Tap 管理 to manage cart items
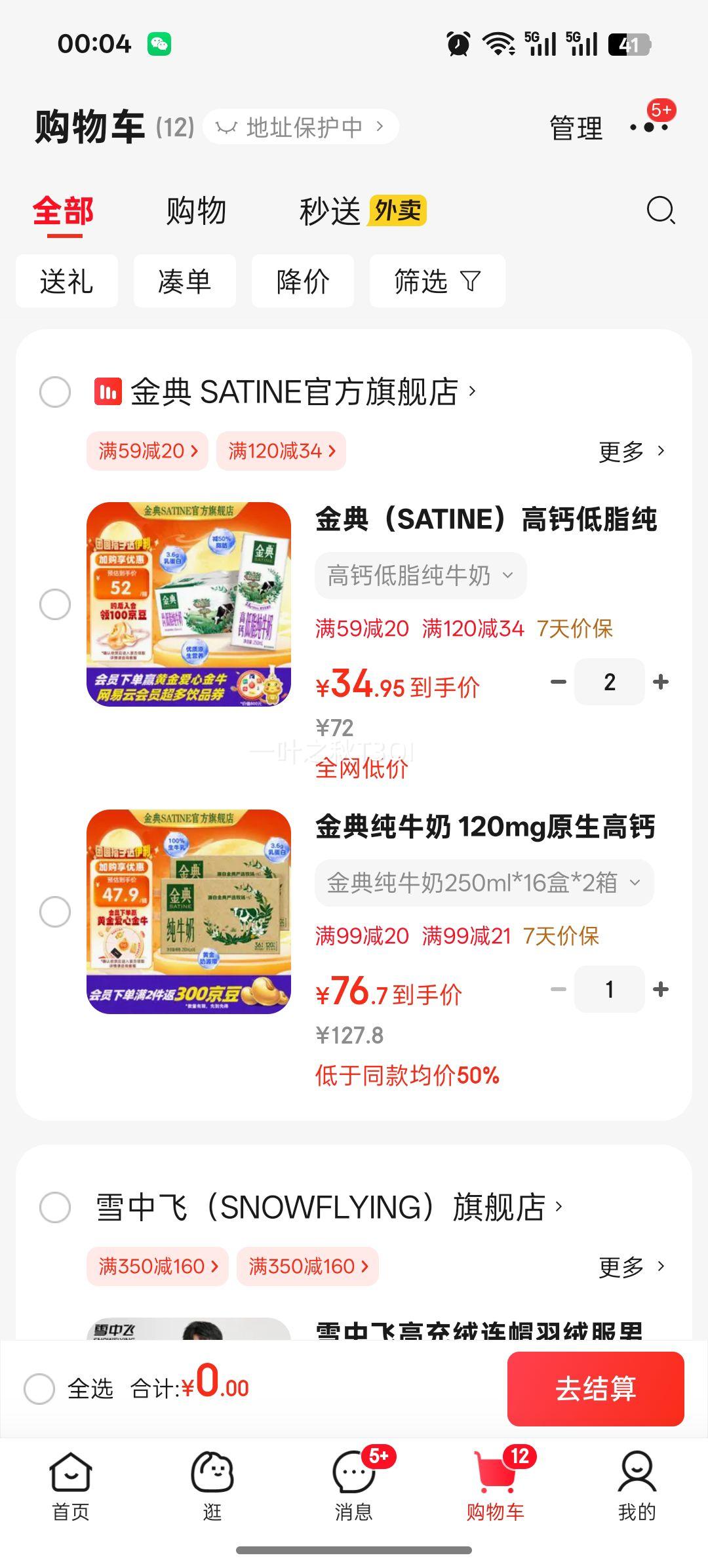This screenshot has width=708, height=1568. point(576,128)
